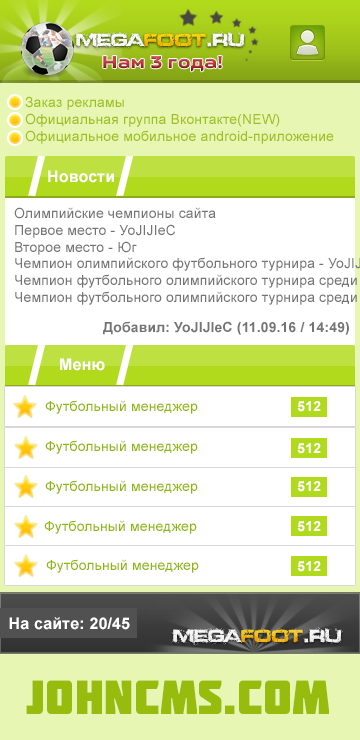The image size is (360, 740).
Task: Open the official mobile android-приложение link
Action: [179, 137]
